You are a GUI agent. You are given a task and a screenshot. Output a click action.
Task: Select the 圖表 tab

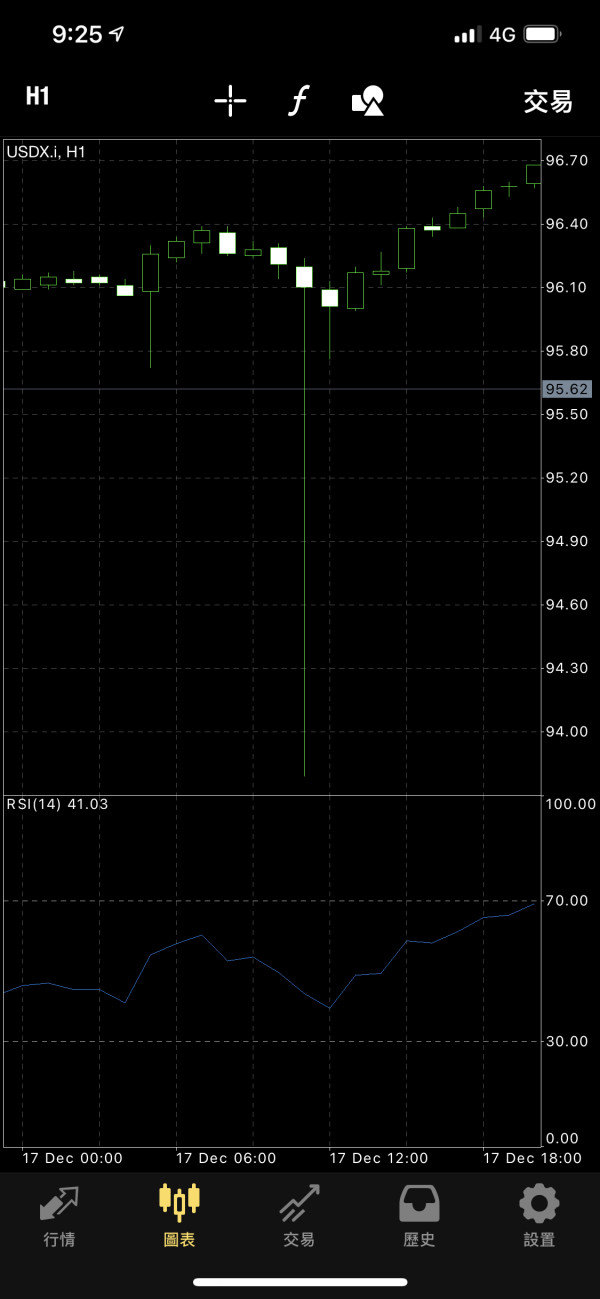tap(179, 1216)
